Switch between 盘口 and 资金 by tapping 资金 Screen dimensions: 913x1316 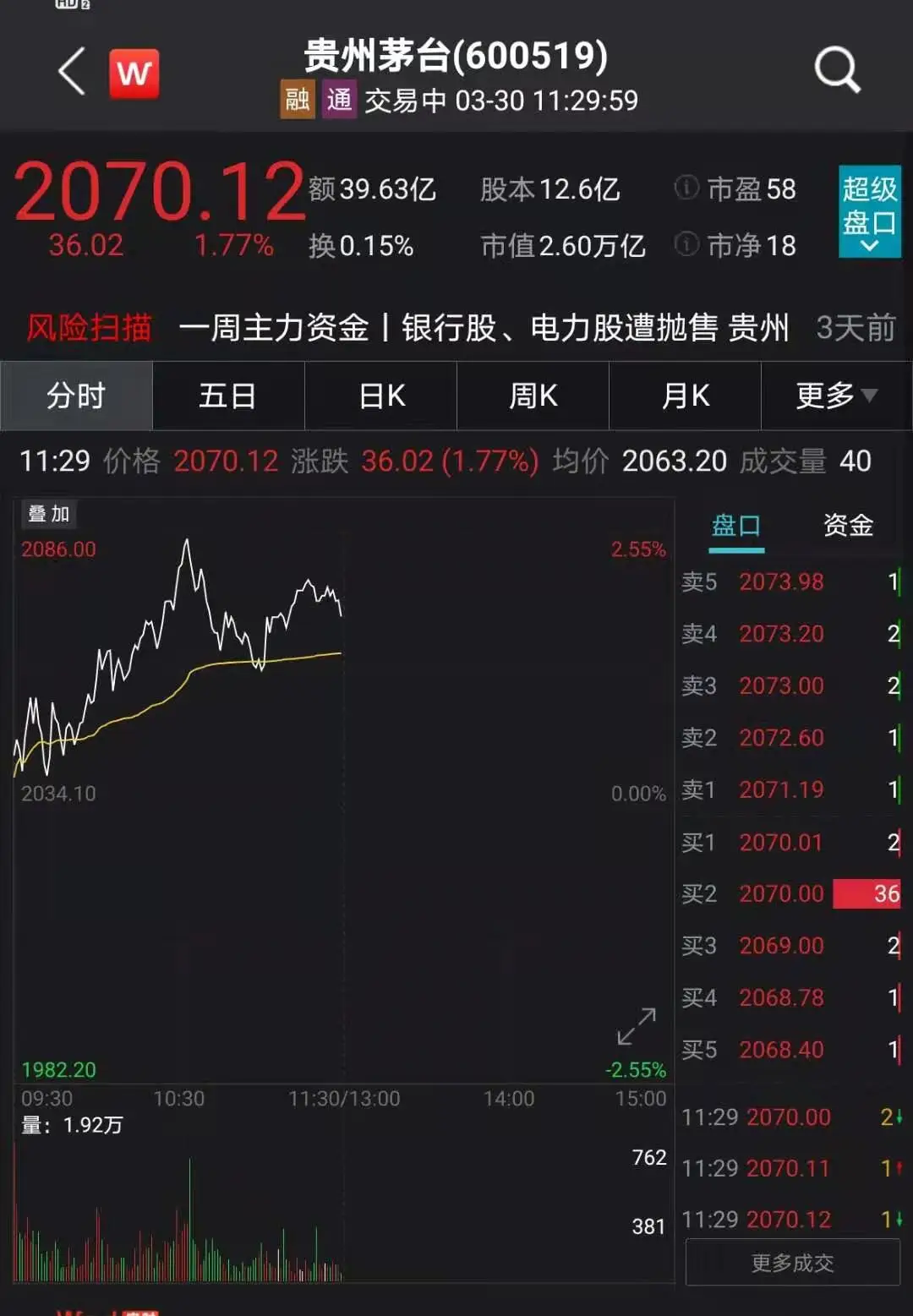848,526
